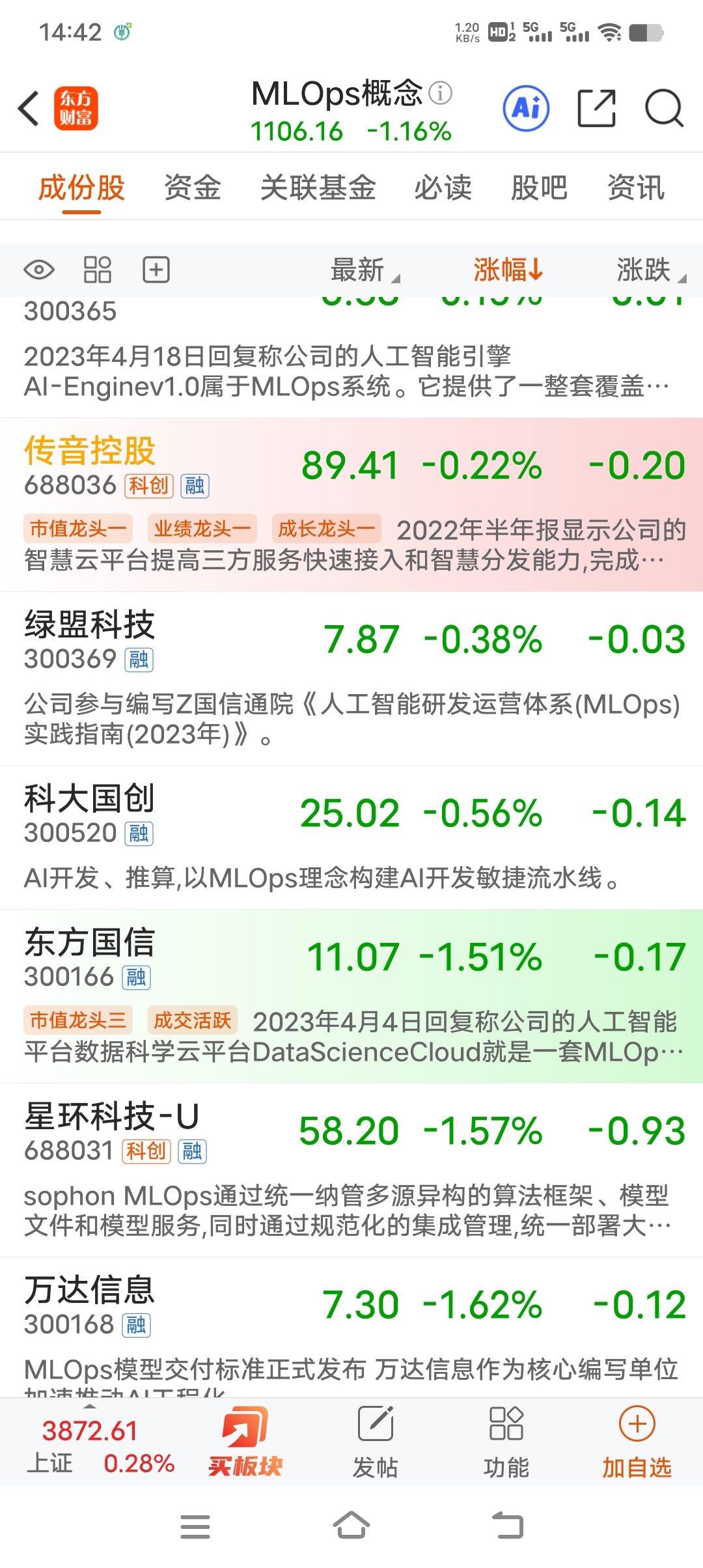Go to the 股吧 tab
703x1568 pixels.
coord(540,188)
